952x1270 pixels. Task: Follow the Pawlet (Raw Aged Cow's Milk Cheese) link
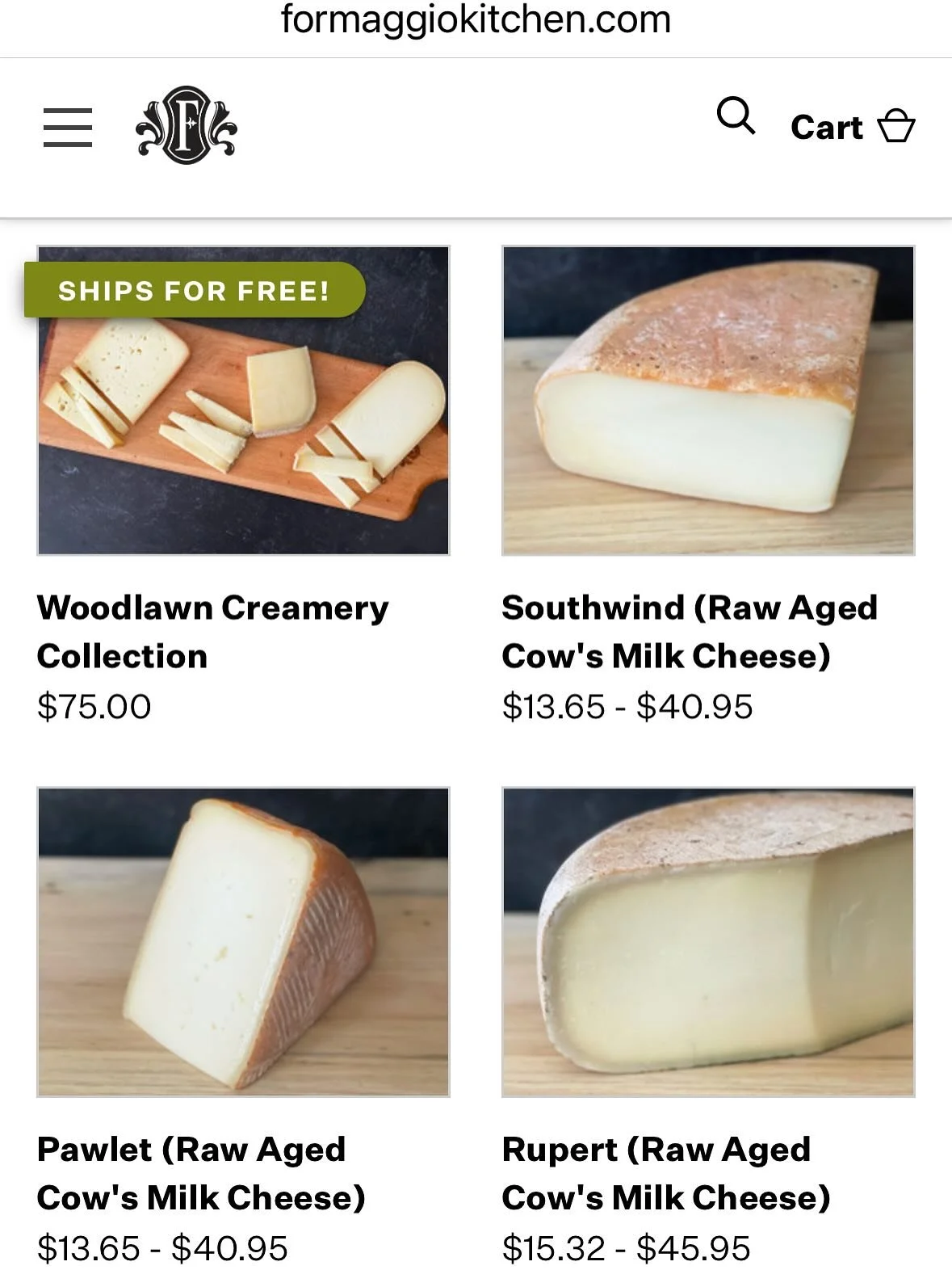201,1173
